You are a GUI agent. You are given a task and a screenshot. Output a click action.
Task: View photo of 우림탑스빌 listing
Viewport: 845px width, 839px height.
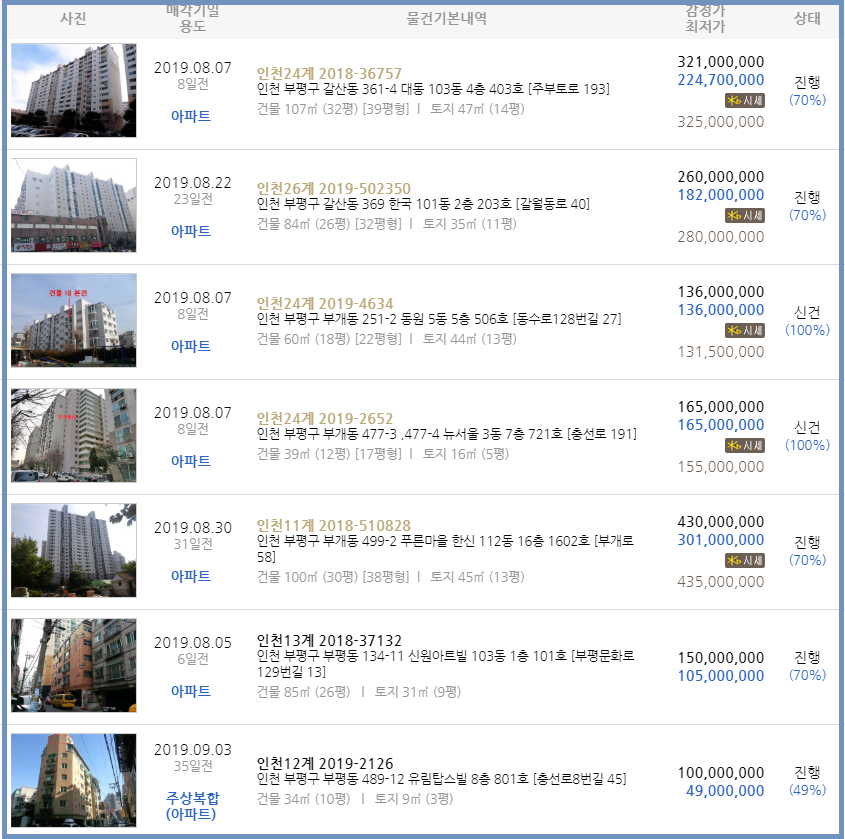tap(73, 780)
